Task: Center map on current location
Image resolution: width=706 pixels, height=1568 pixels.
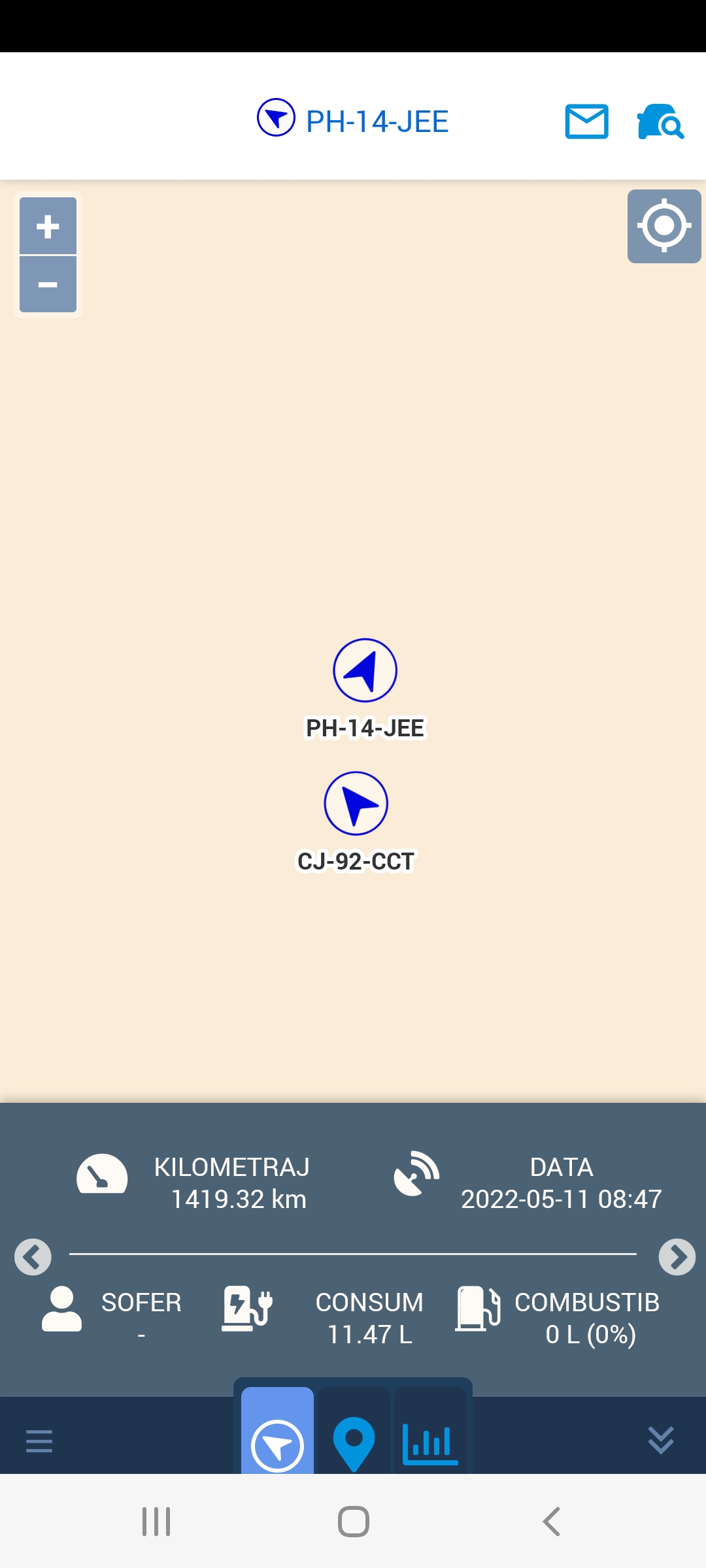Action: tap(664, 226)
